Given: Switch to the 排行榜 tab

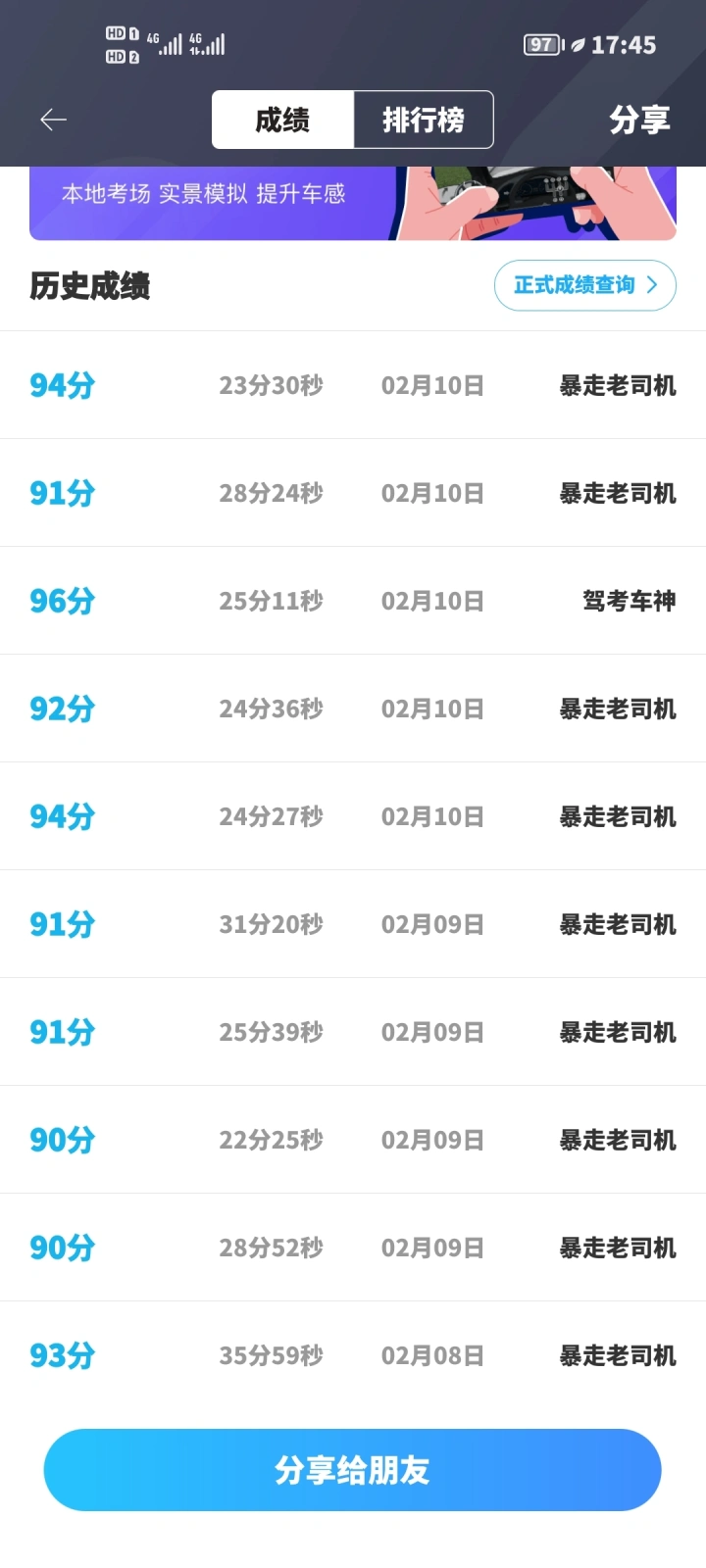Looking at the screenshot, I should [x=424, y=120].
